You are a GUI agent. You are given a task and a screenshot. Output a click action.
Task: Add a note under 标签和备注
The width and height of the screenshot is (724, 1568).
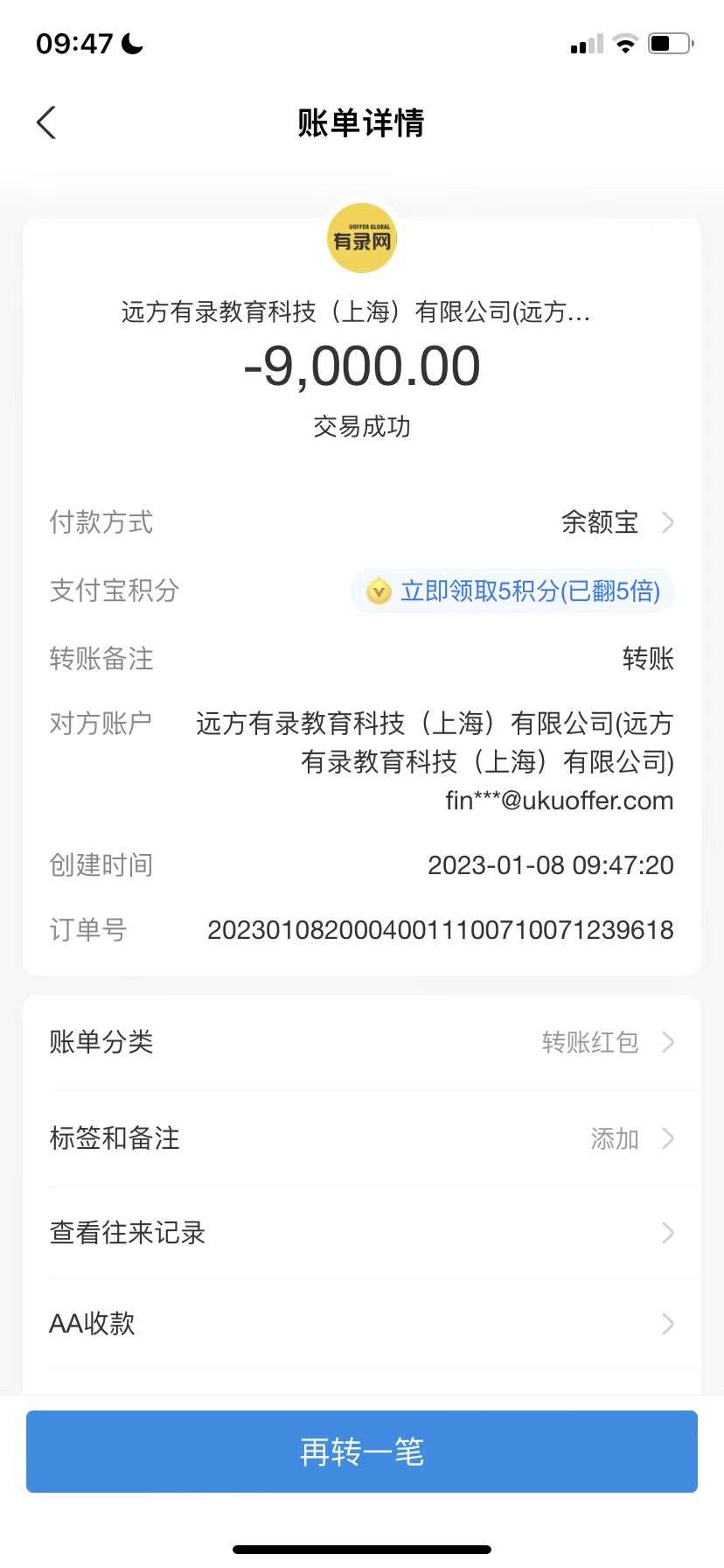362,1138
